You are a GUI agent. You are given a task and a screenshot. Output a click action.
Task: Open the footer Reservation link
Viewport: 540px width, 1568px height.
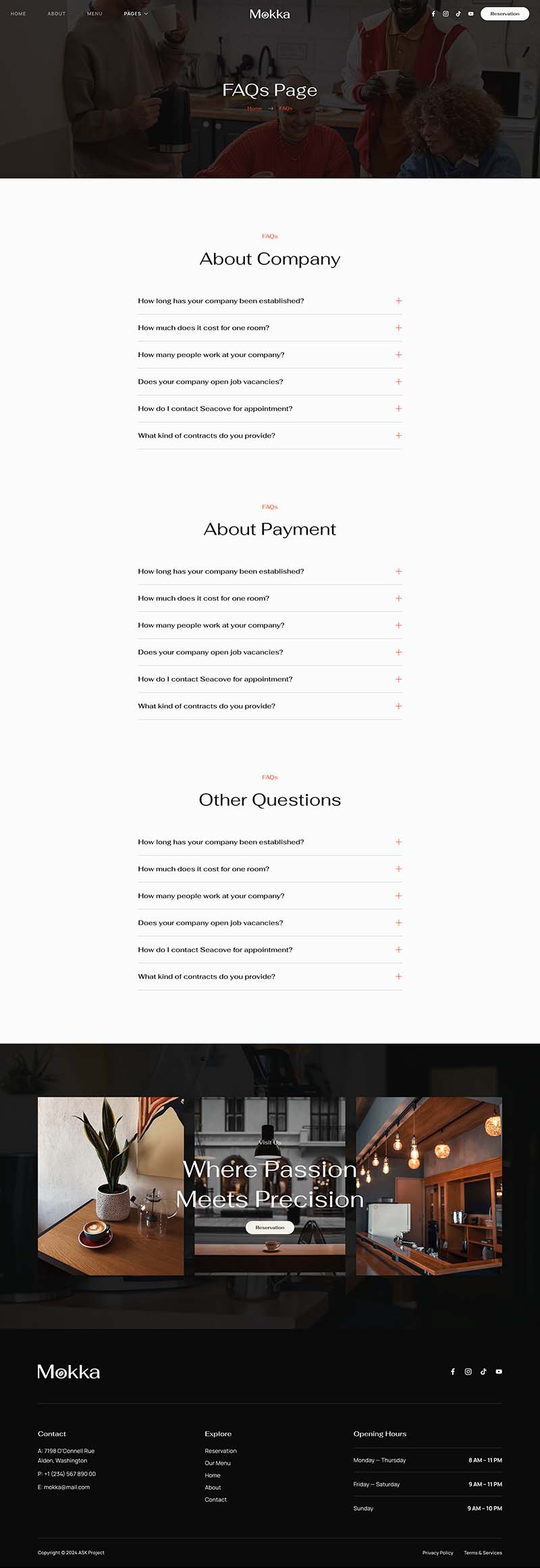221,1451
